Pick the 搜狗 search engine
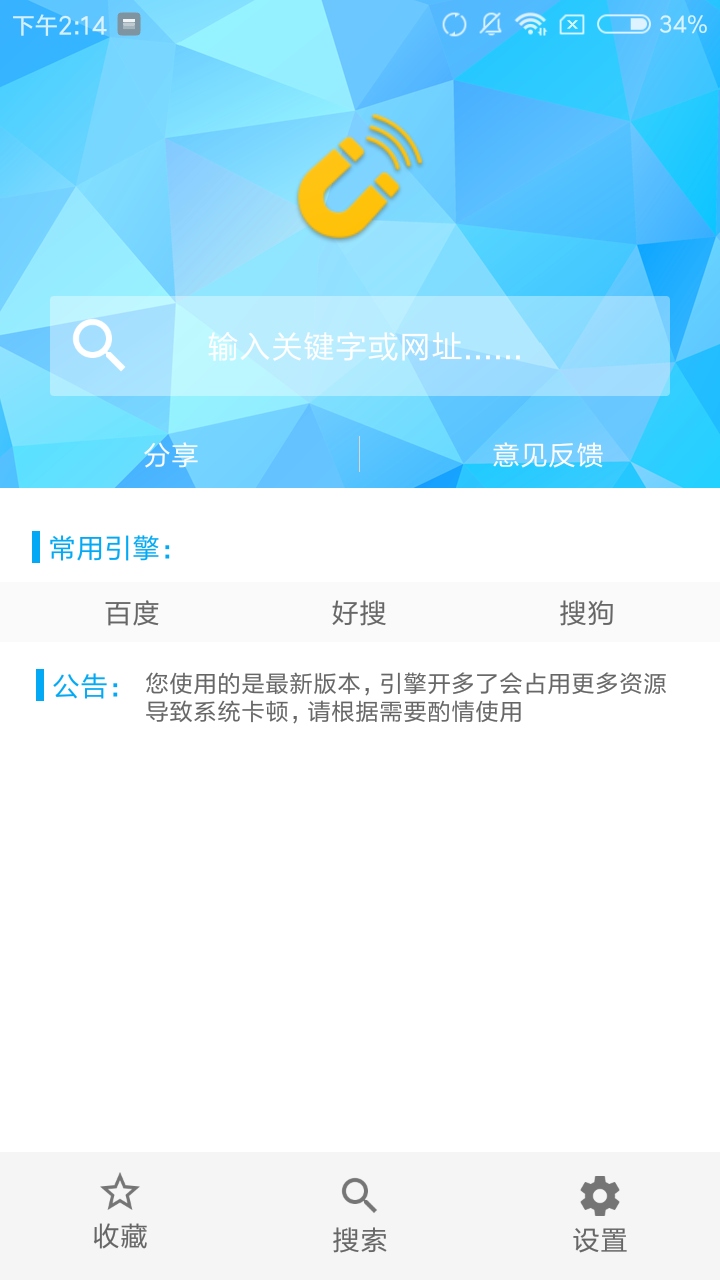The width and height of the screenshot is (720, 1280). (587, 613)
